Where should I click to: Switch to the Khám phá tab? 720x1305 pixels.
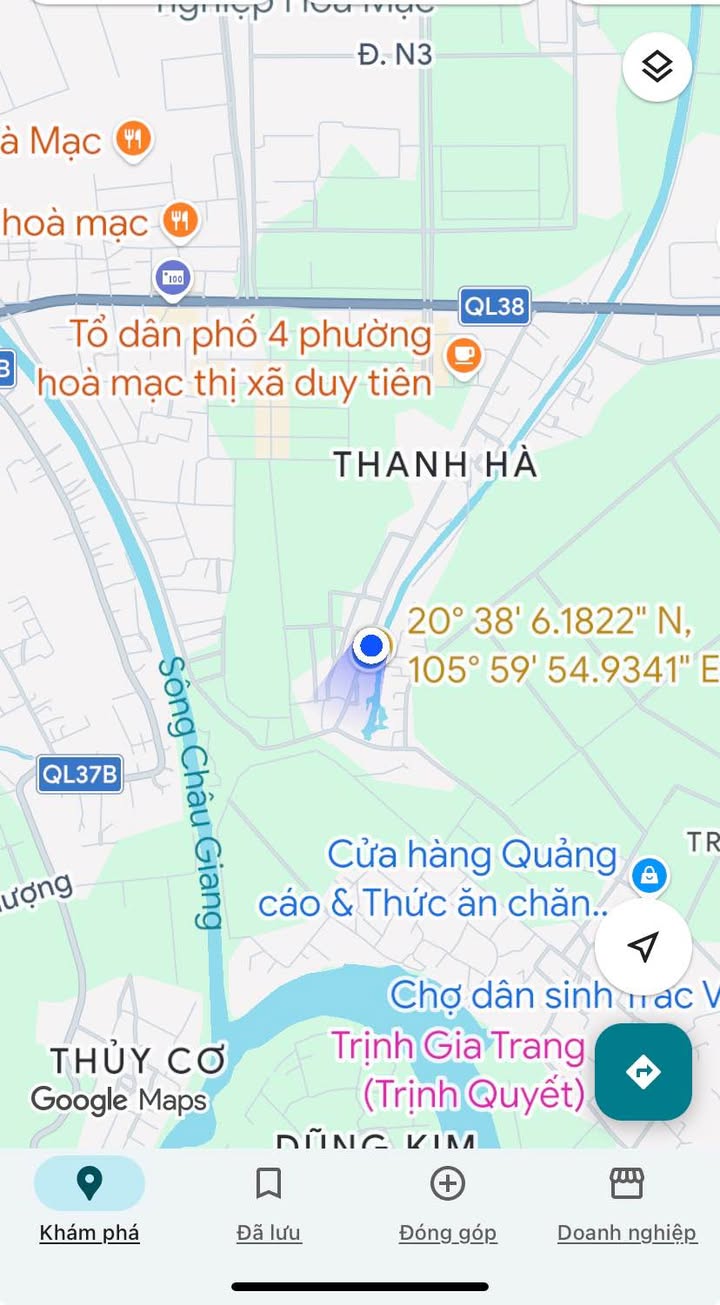tap(89, 1201)
